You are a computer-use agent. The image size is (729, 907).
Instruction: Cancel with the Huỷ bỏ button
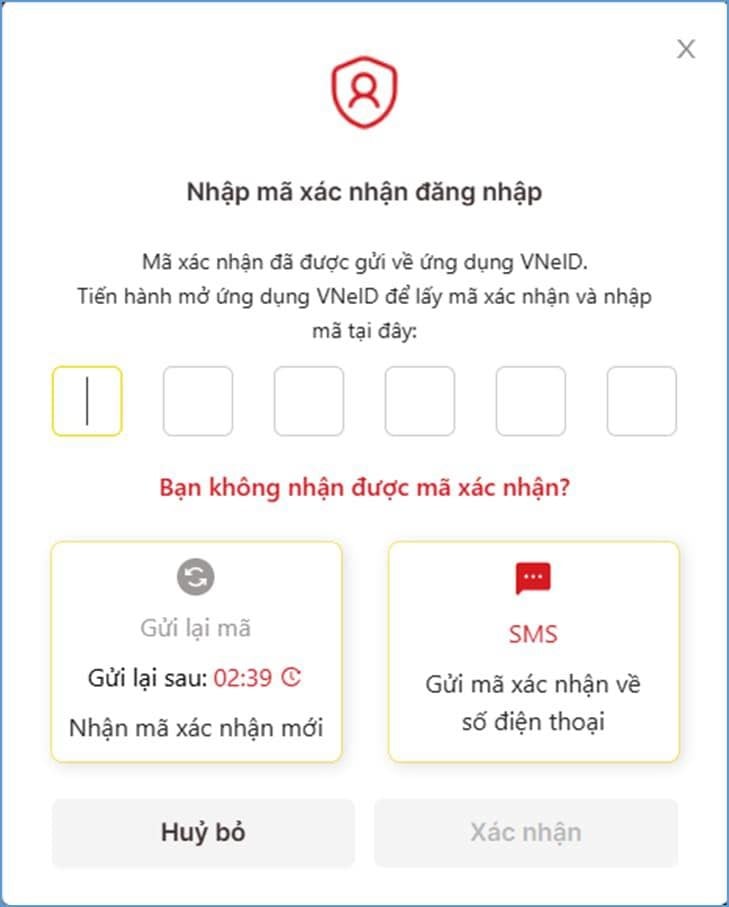pyautogui.click(x=203, y=833)
